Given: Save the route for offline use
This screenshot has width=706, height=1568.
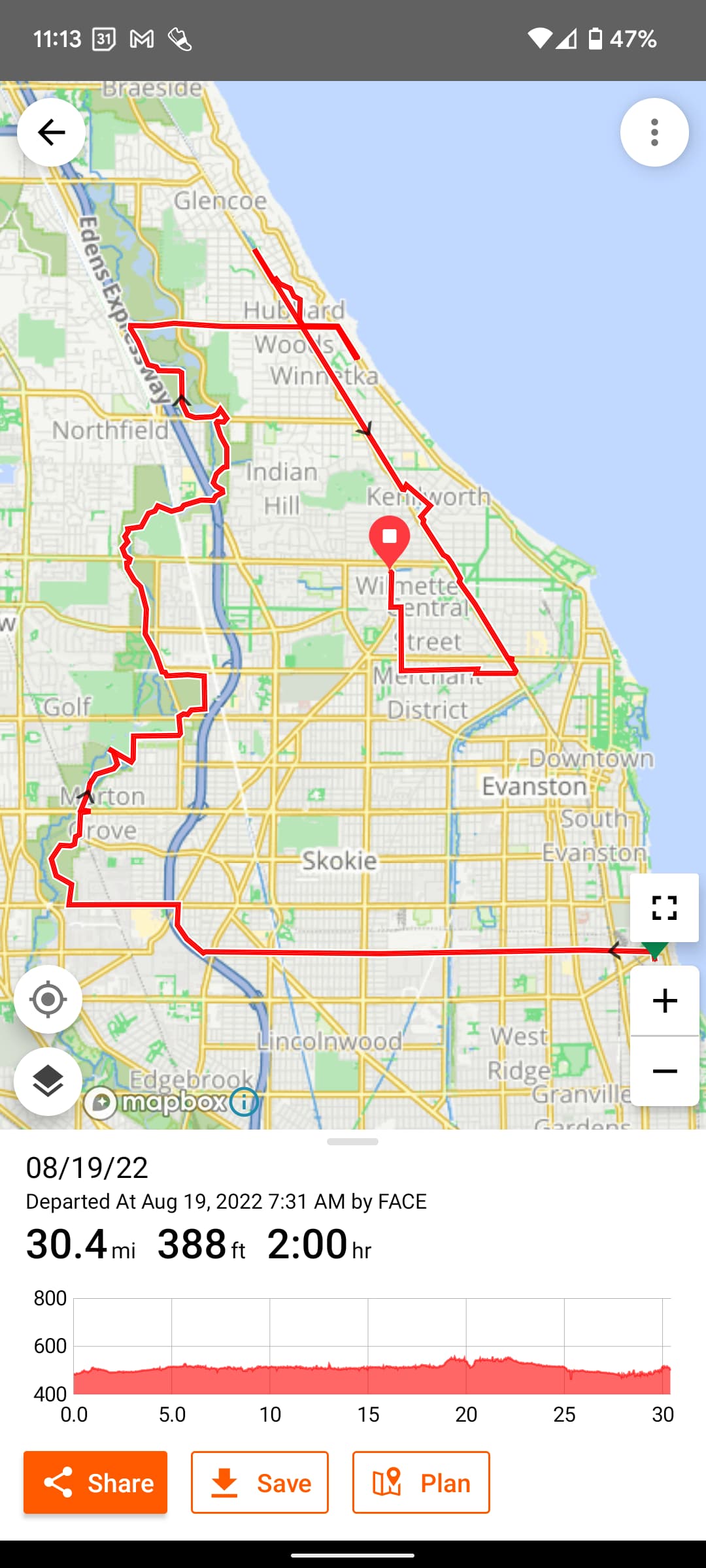Looking at the screenshot, I should (x=260, y=1482).
